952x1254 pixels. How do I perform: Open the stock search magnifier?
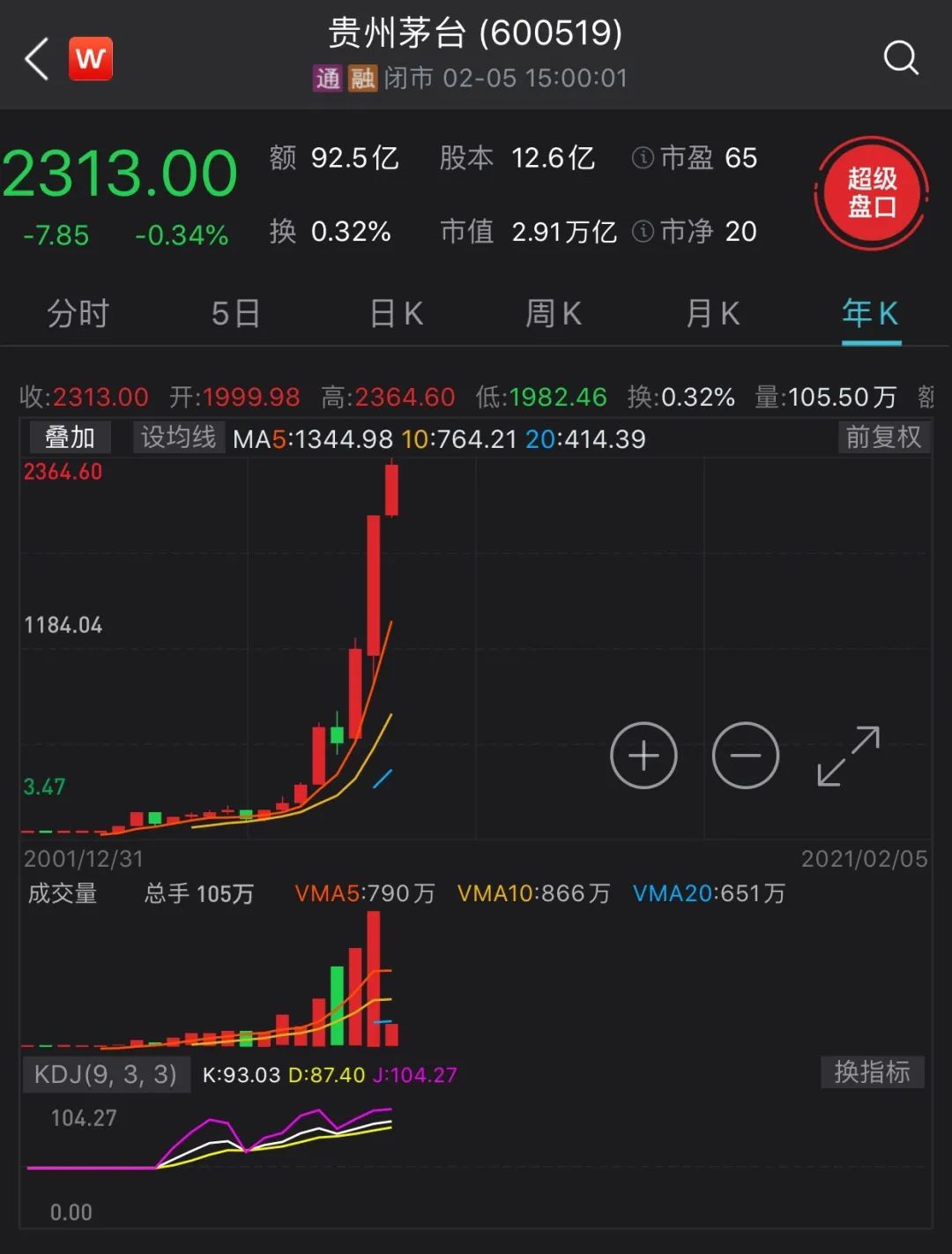(900, 59)
